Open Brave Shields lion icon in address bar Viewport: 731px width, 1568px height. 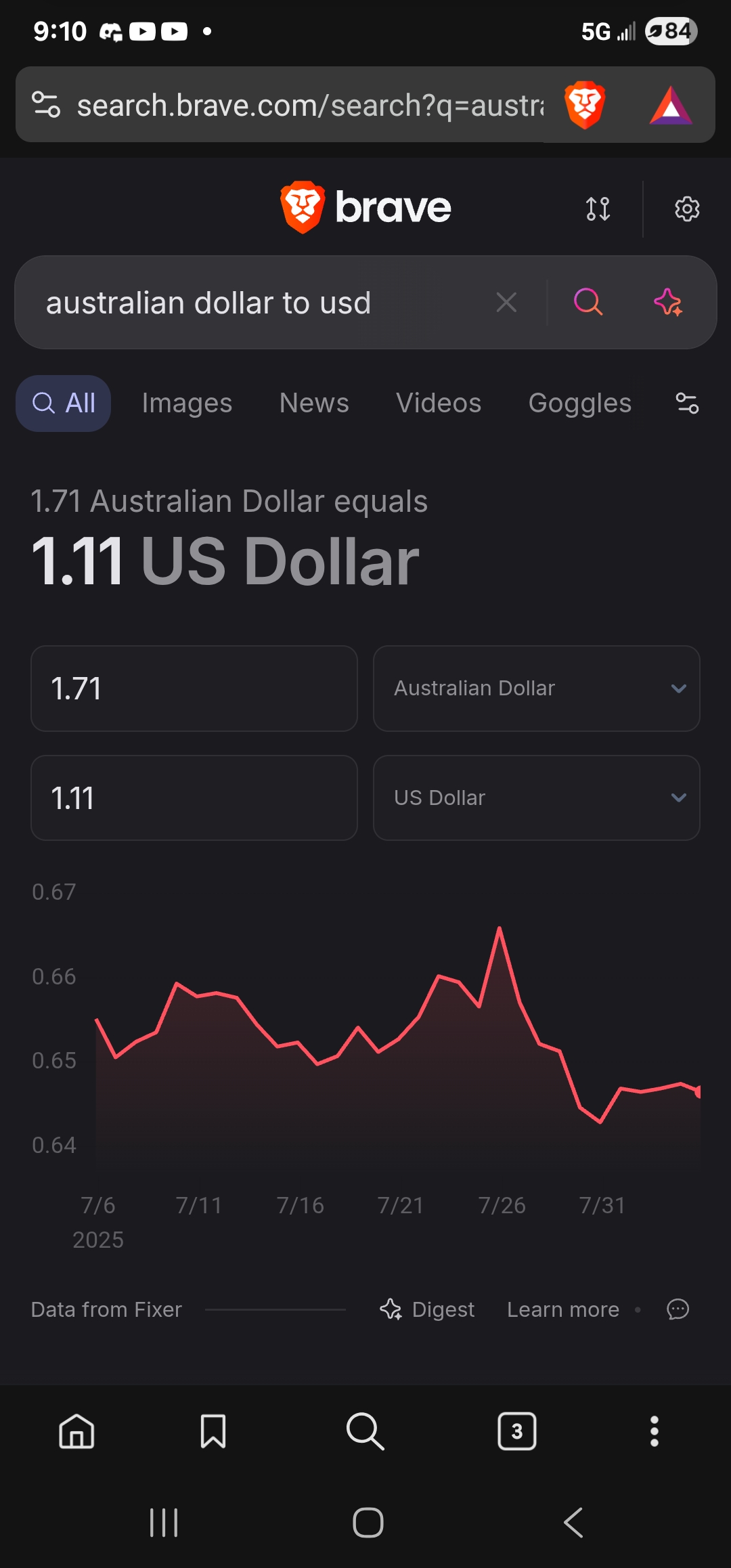pos(585,105)
